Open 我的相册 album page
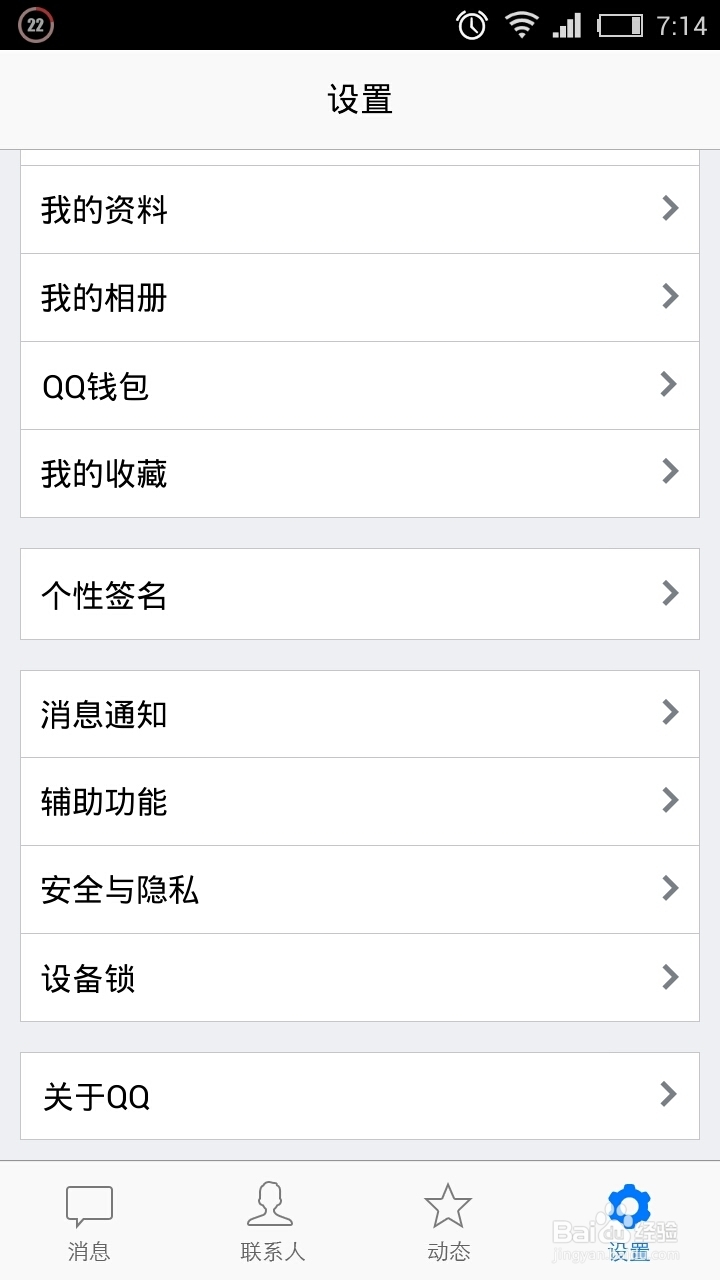The height and width of the screenshot is (1280, 720). (360, 297)
